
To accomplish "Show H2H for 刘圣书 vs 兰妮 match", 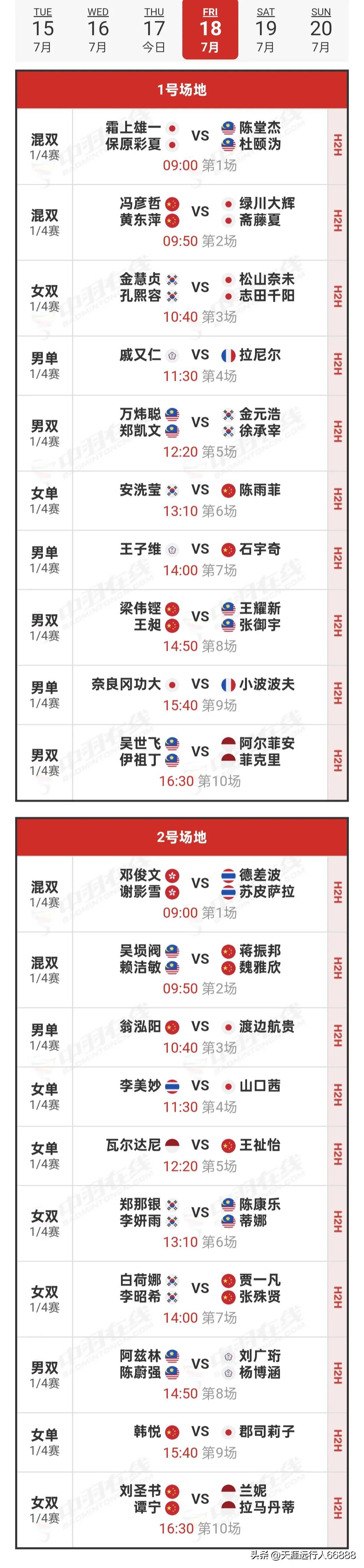I will click(x=337, y=1509).
